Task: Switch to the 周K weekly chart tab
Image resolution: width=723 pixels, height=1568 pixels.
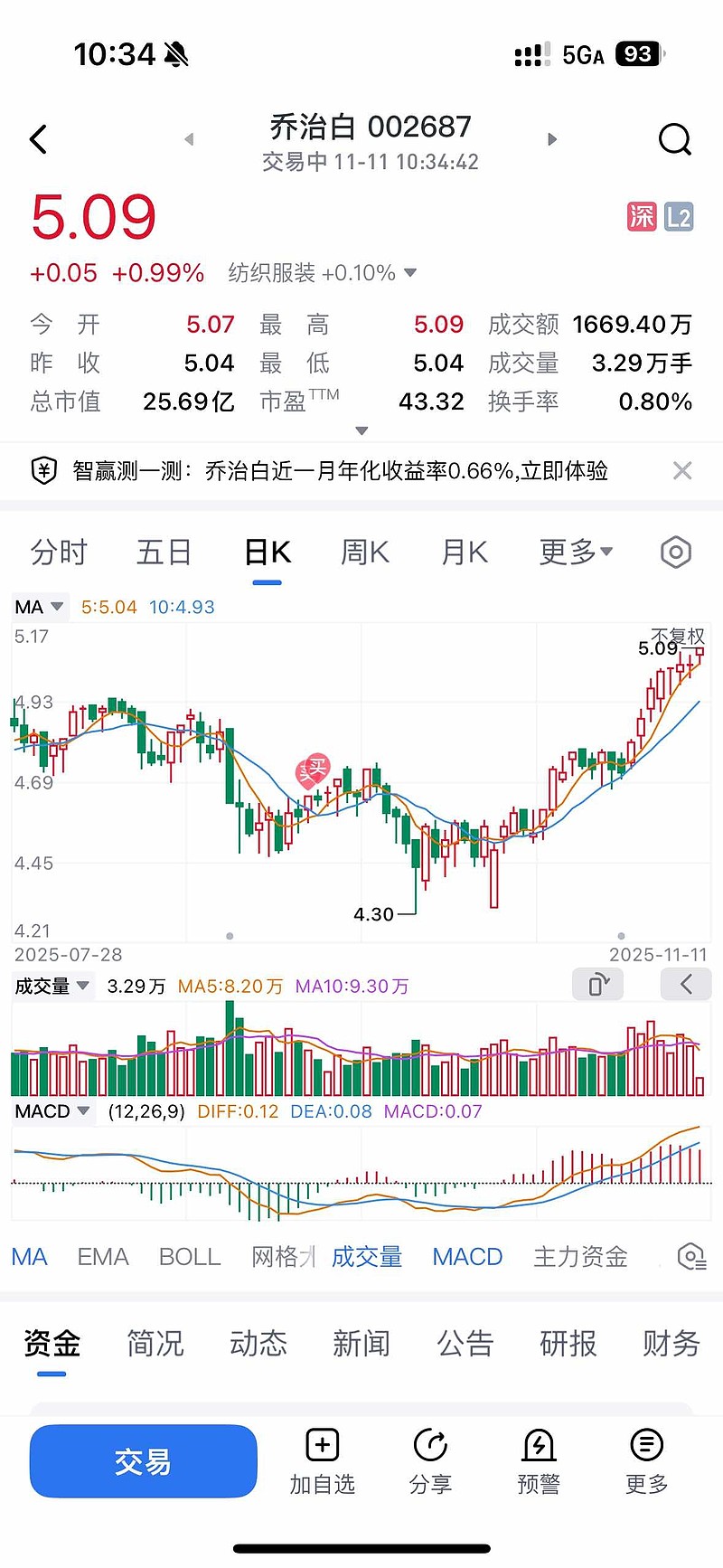Action: coord(364,552)
